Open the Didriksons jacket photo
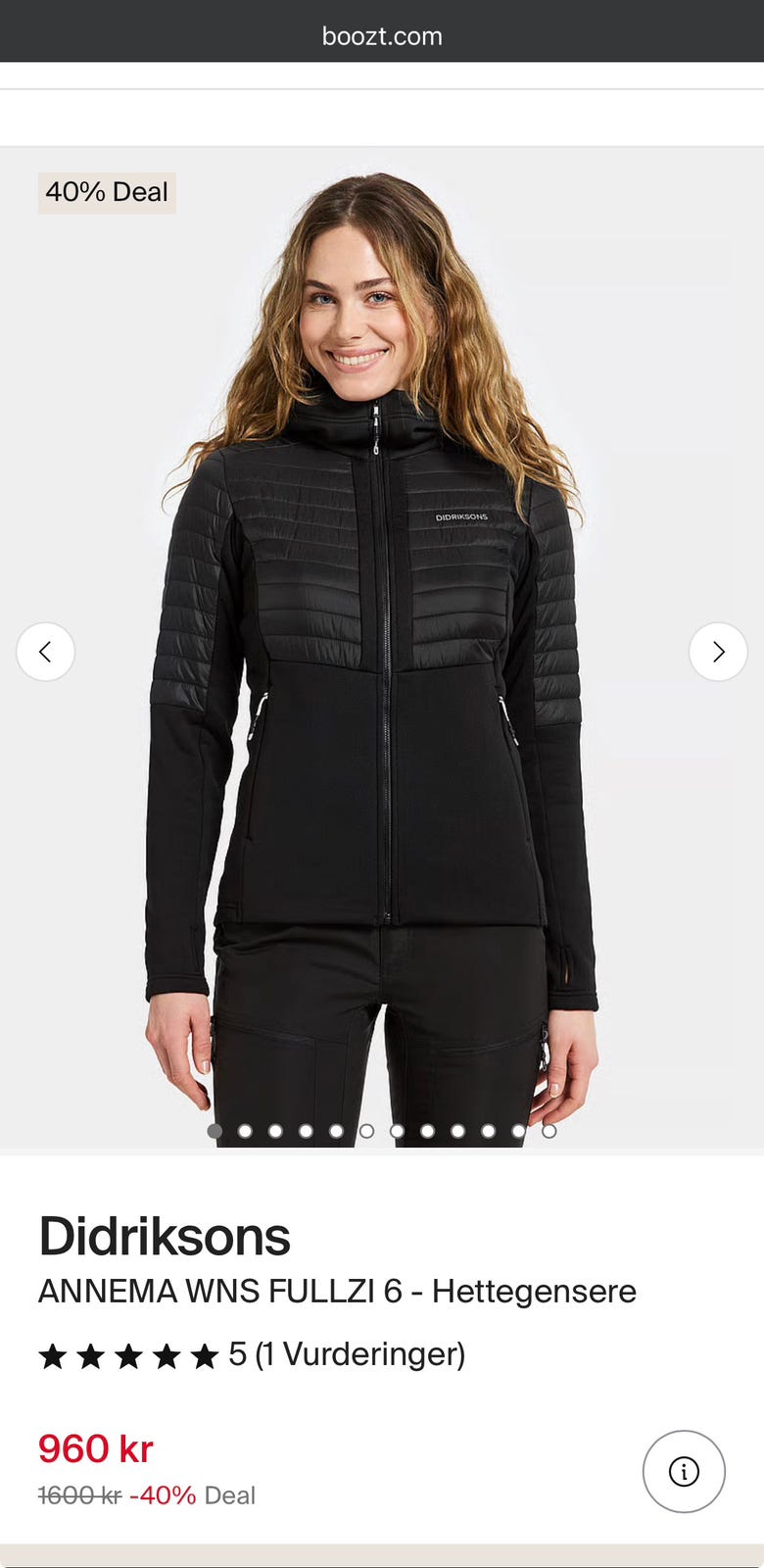764x1568 pixels. (x=382, y=647)
